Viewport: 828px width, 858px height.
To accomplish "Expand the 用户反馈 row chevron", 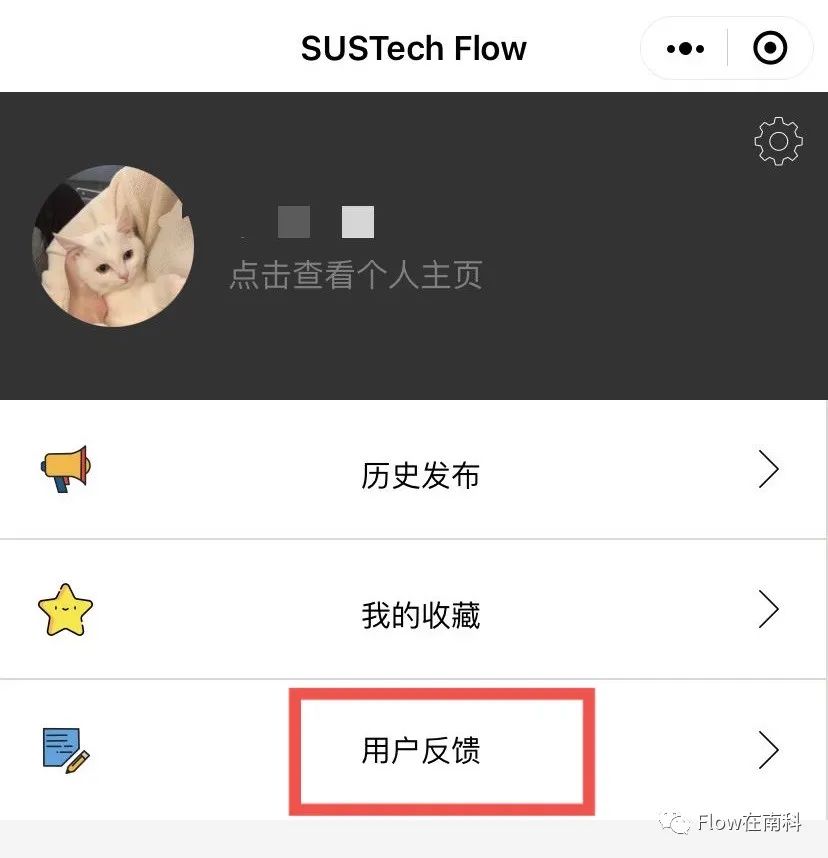I will tap(767, 749).
